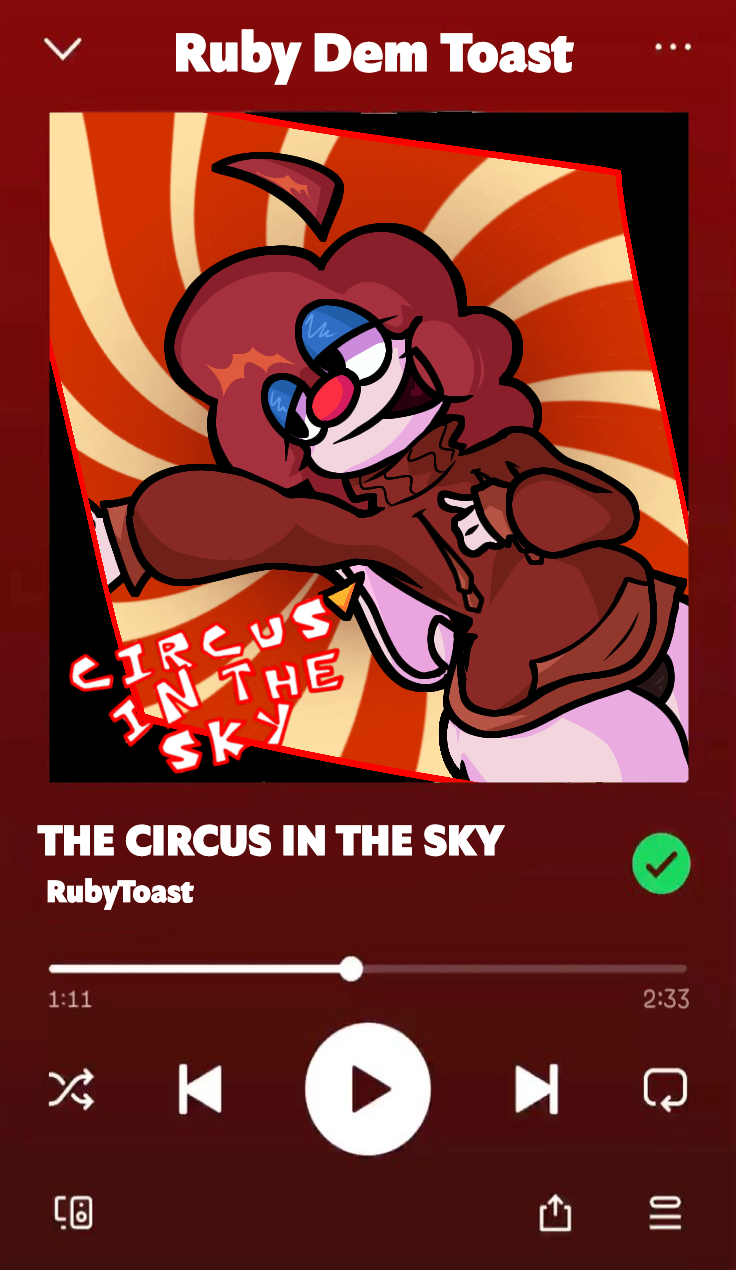Toggle shuffle mode
736x1270 pixels.
72,1089
